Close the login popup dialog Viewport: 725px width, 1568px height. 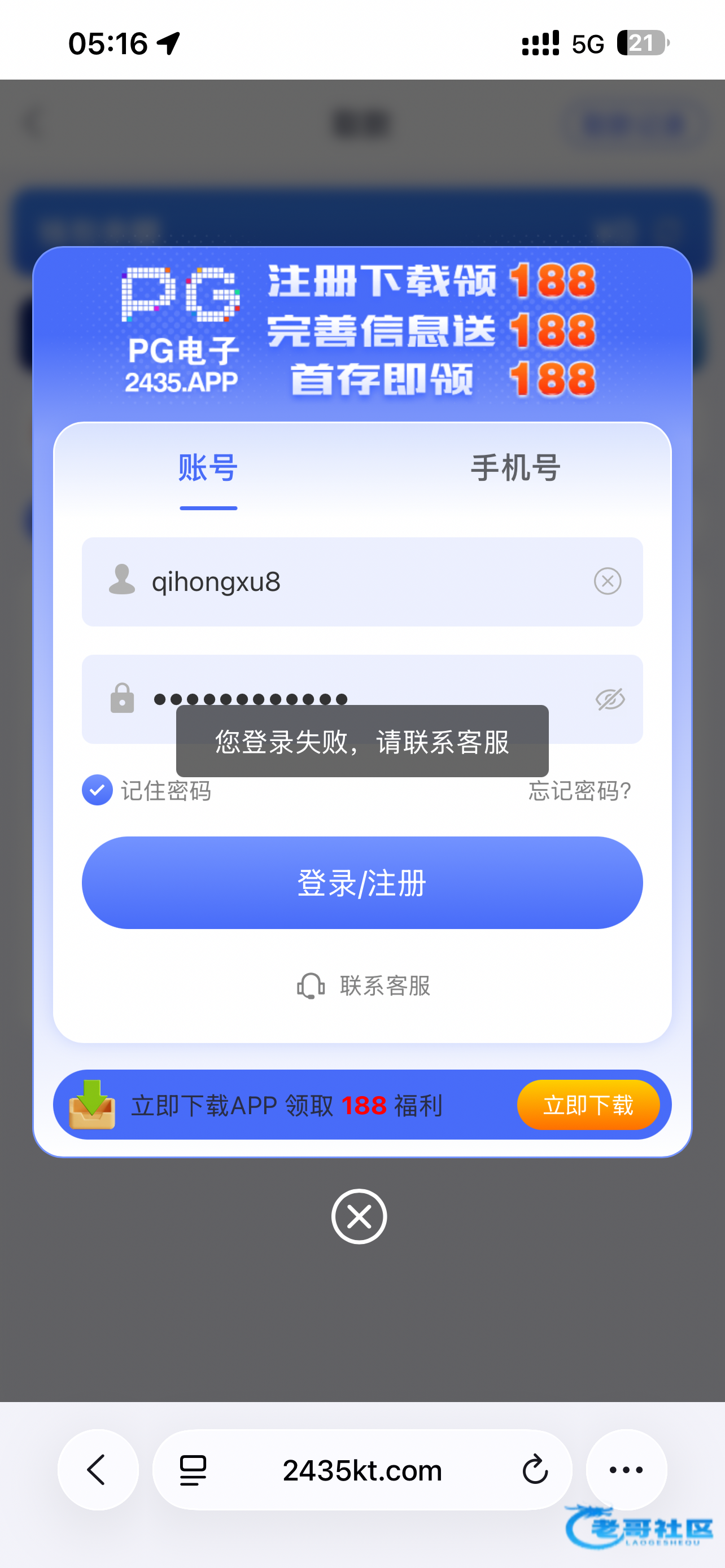(359, 1216)
